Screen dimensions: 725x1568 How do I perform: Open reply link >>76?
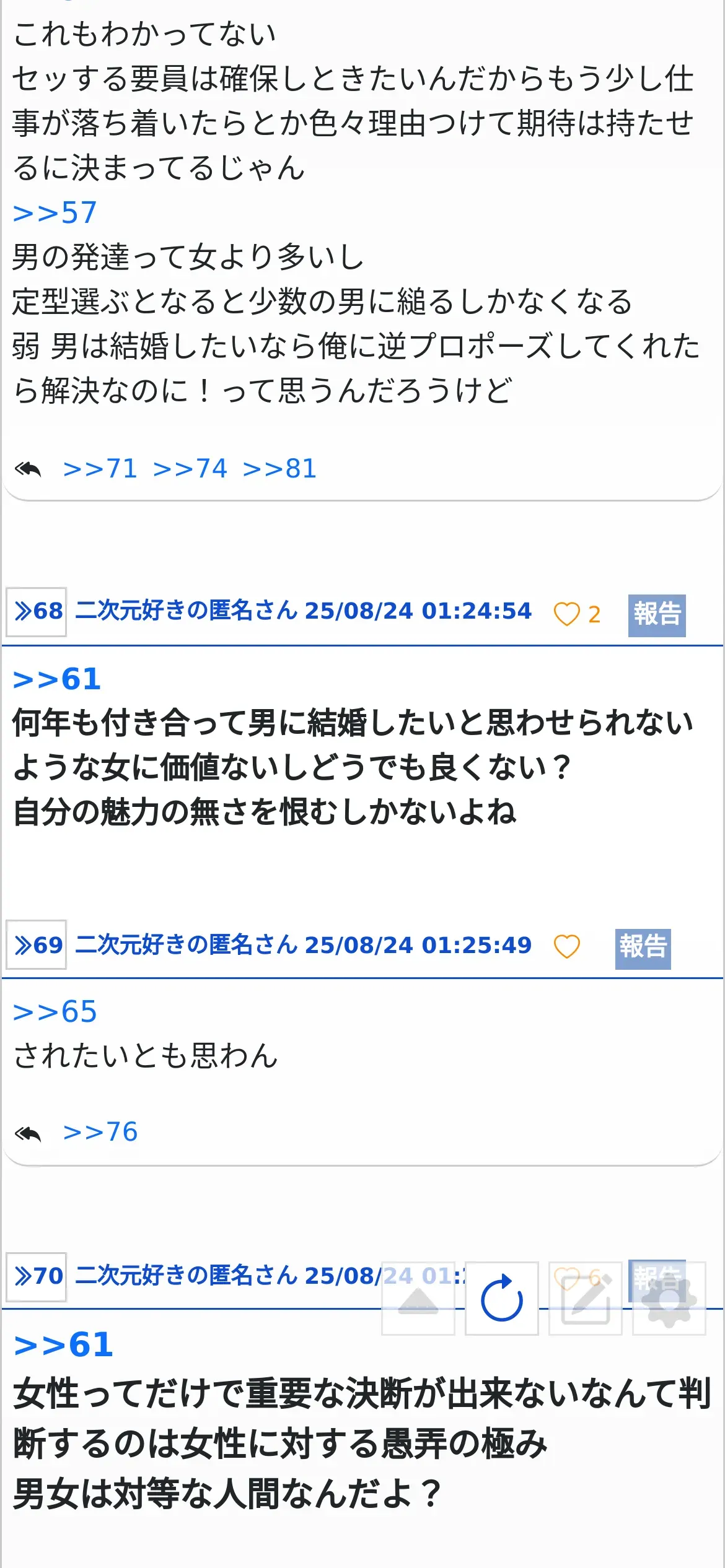click(100, 1132)
